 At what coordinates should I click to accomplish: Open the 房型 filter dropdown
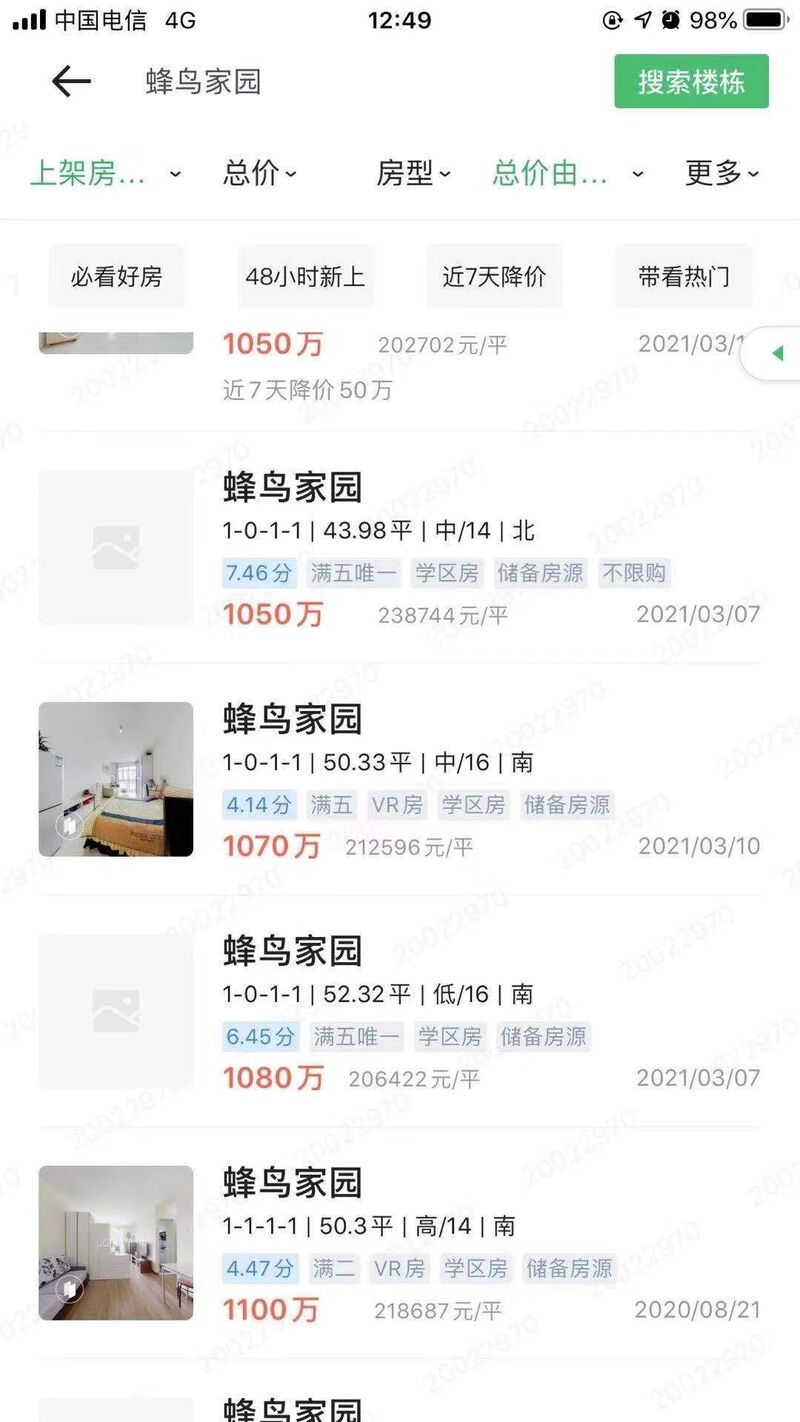click(x=413, y=173)
